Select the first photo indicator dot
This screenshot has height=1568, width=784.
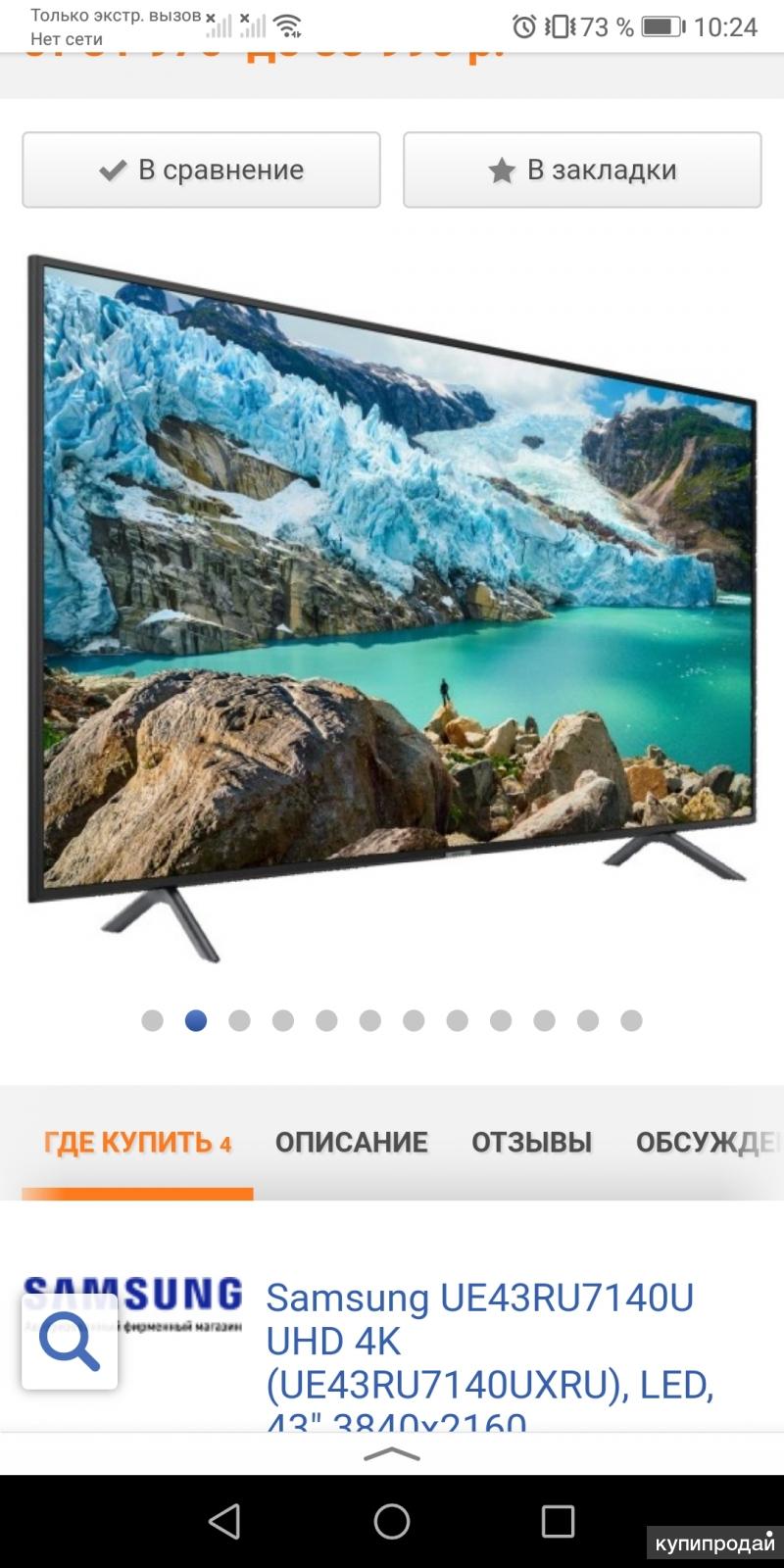152,1020
